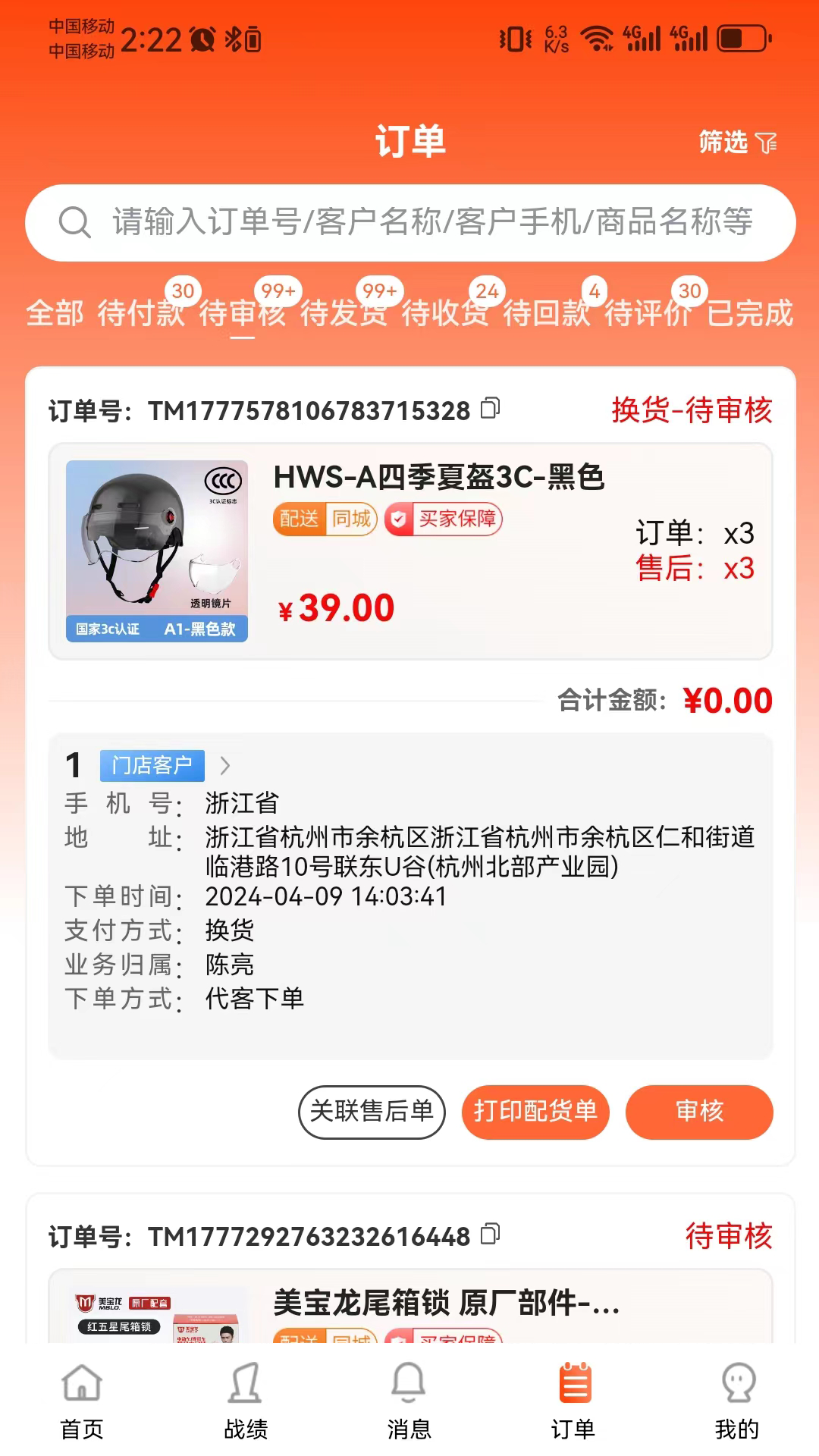This screenshot has width=819, height=1456.
Task: Switch to the 已完成 tab
Action: coord(750,312)
